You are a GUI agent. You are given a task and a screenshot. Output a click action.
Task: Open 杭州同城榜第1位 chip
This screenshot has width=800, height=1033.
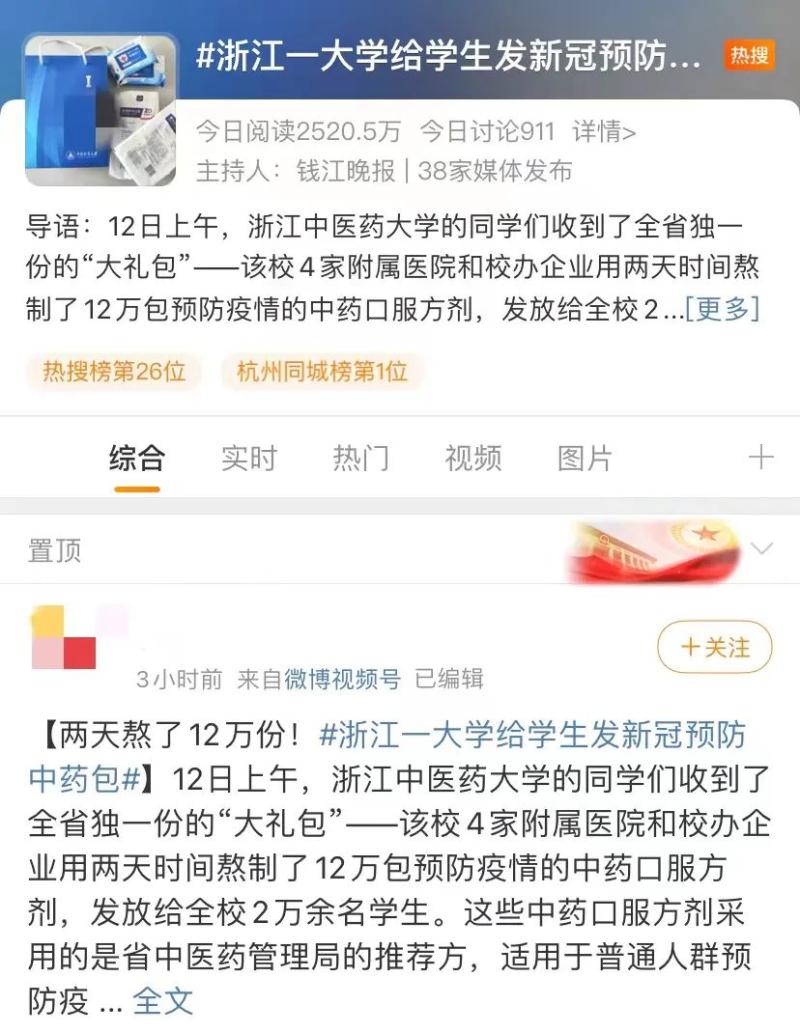pyautogui.click(x=322, y=372)
